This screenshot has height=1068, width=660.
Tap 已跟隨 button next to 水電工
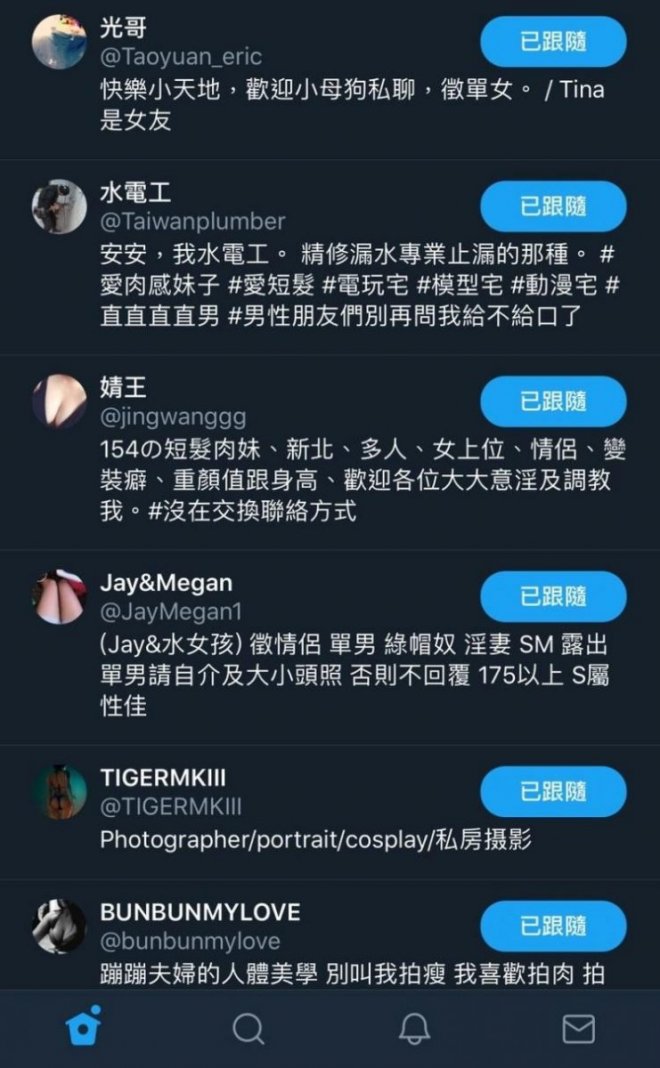pos(553,207)
